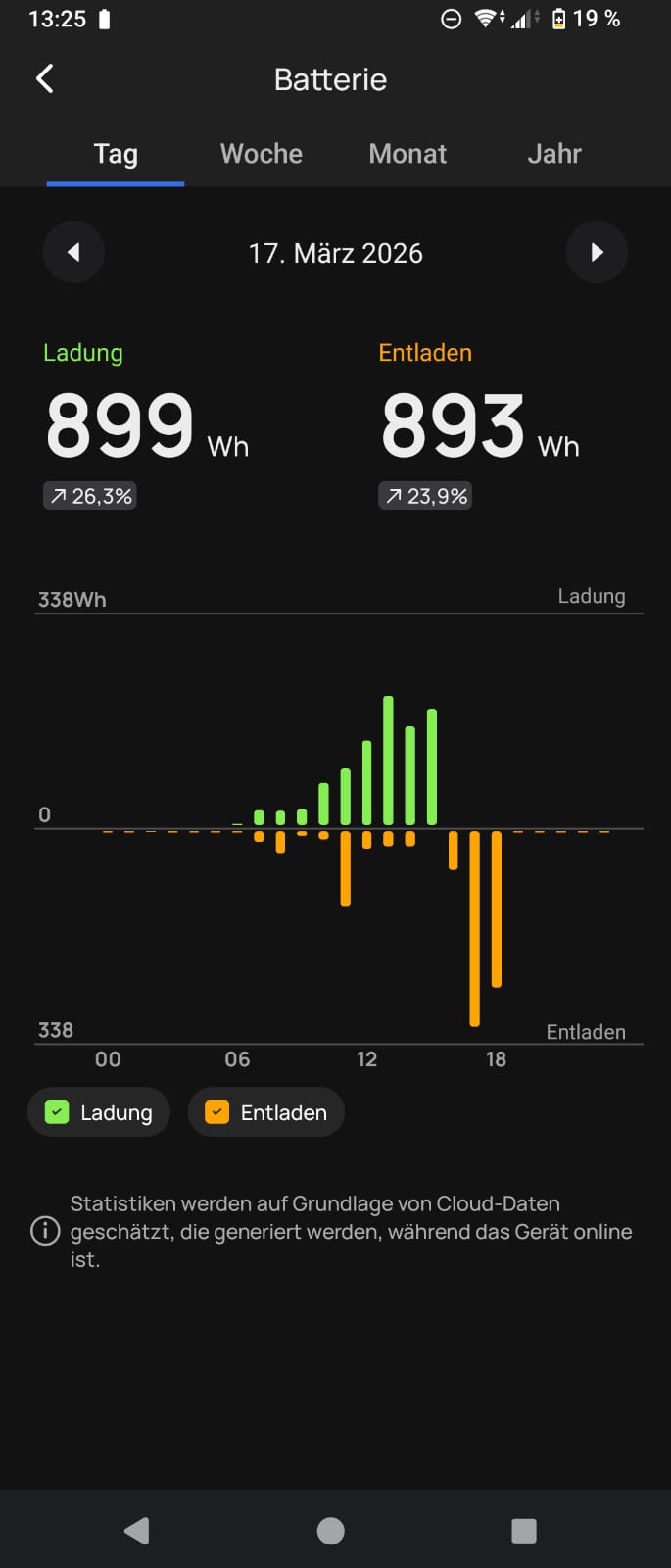671x1568 pixels.
Task: Go to the previous day
Action: pyautogui.click(x=73, y=253)
